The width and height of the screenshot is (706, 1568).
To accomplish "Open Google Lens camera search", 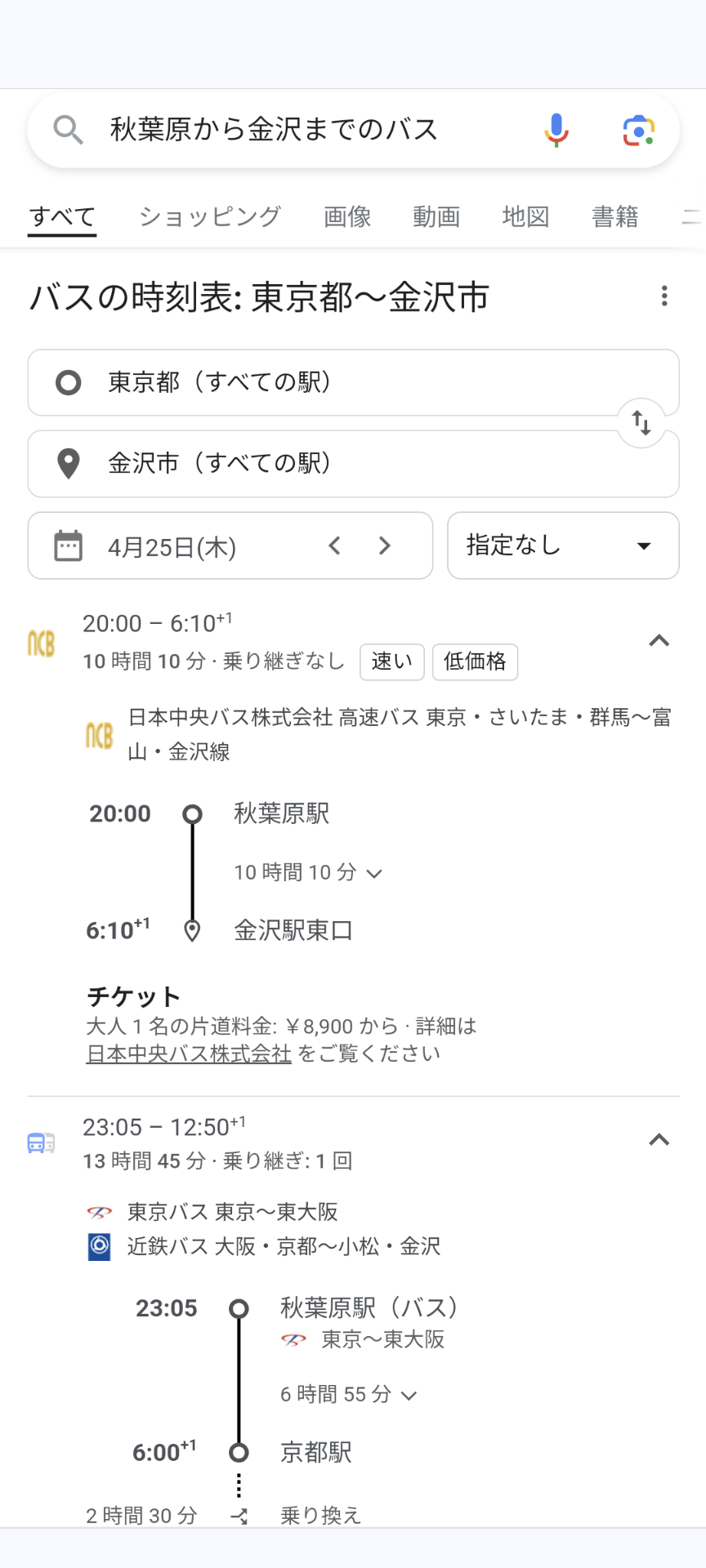I will [x=638, y=131].
